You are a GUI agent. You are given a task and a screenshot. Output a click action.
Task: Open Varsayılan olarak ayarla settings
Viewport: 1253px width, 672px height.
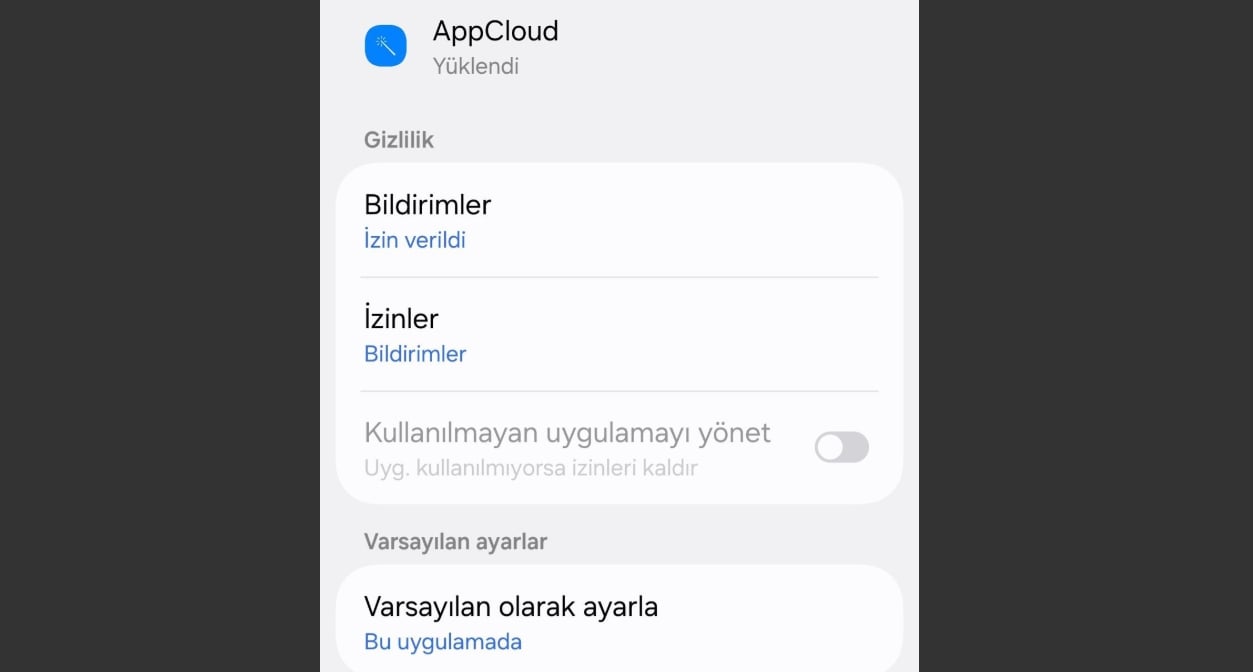pyautogui.click(x=618, y=622)
